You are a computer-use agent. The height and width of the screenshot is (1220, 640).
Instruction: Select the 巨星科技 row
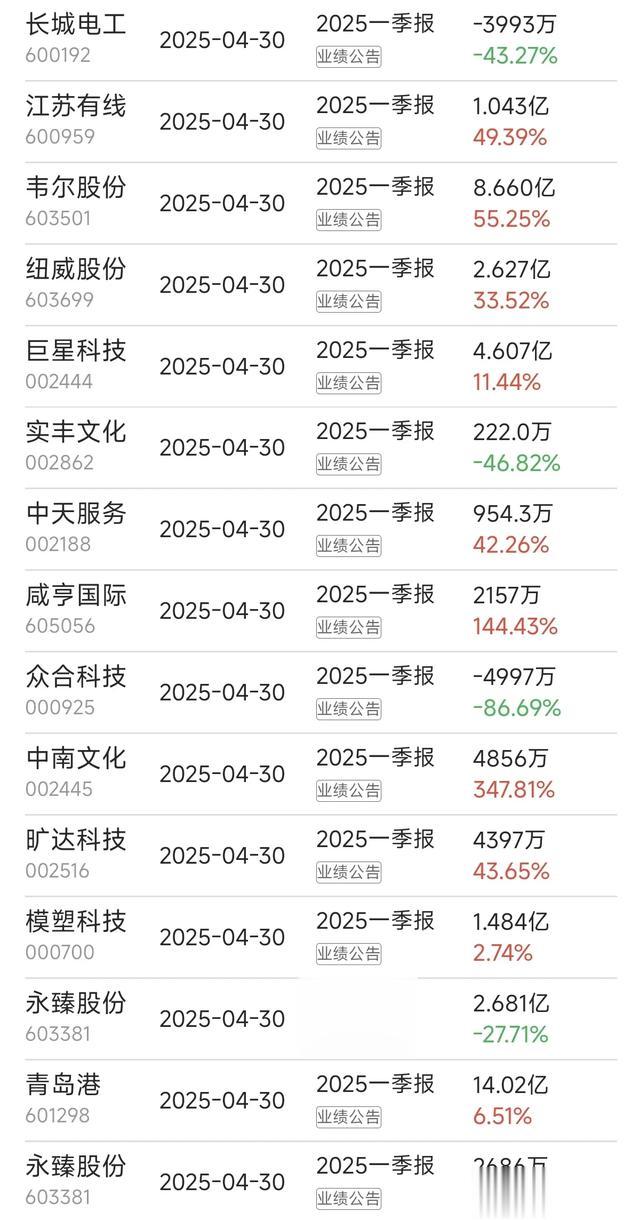[320, 366]
